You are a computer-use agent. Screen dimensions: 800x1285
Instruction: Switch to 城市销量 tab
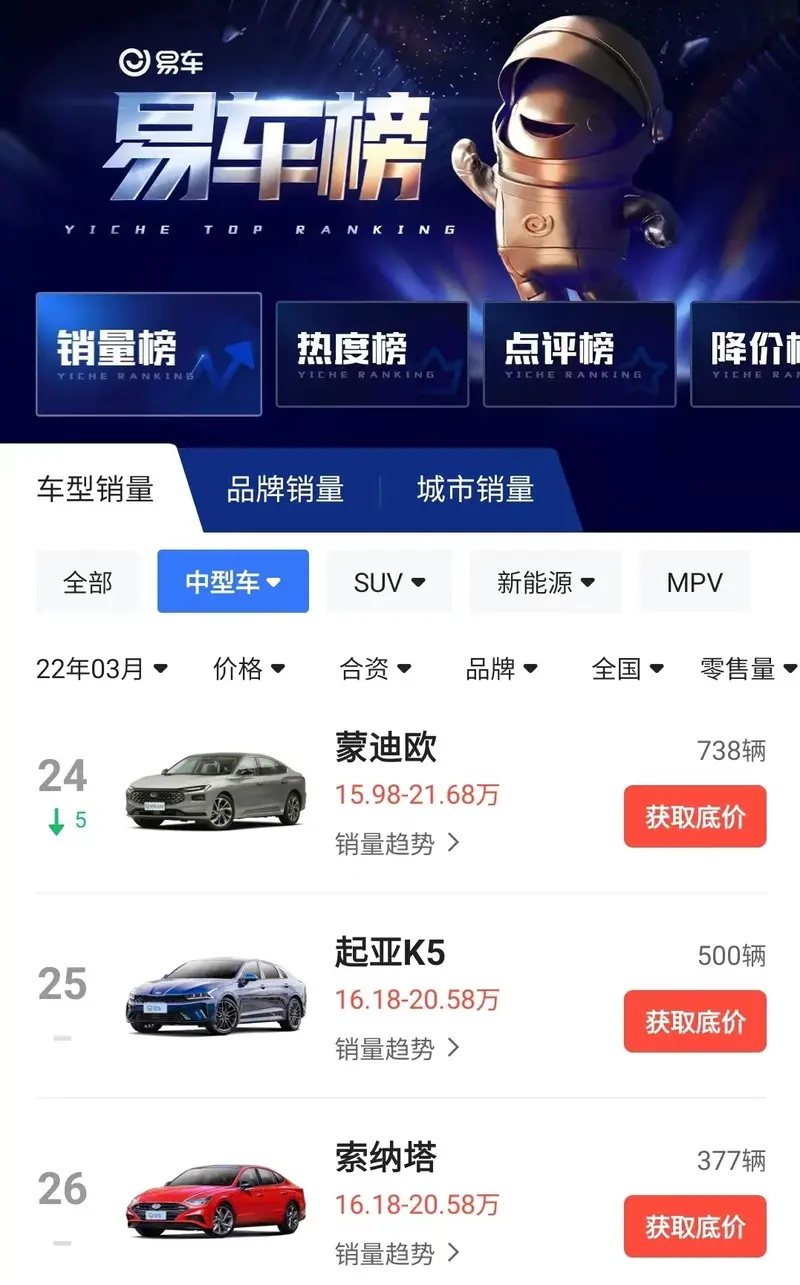click(475, 489)
